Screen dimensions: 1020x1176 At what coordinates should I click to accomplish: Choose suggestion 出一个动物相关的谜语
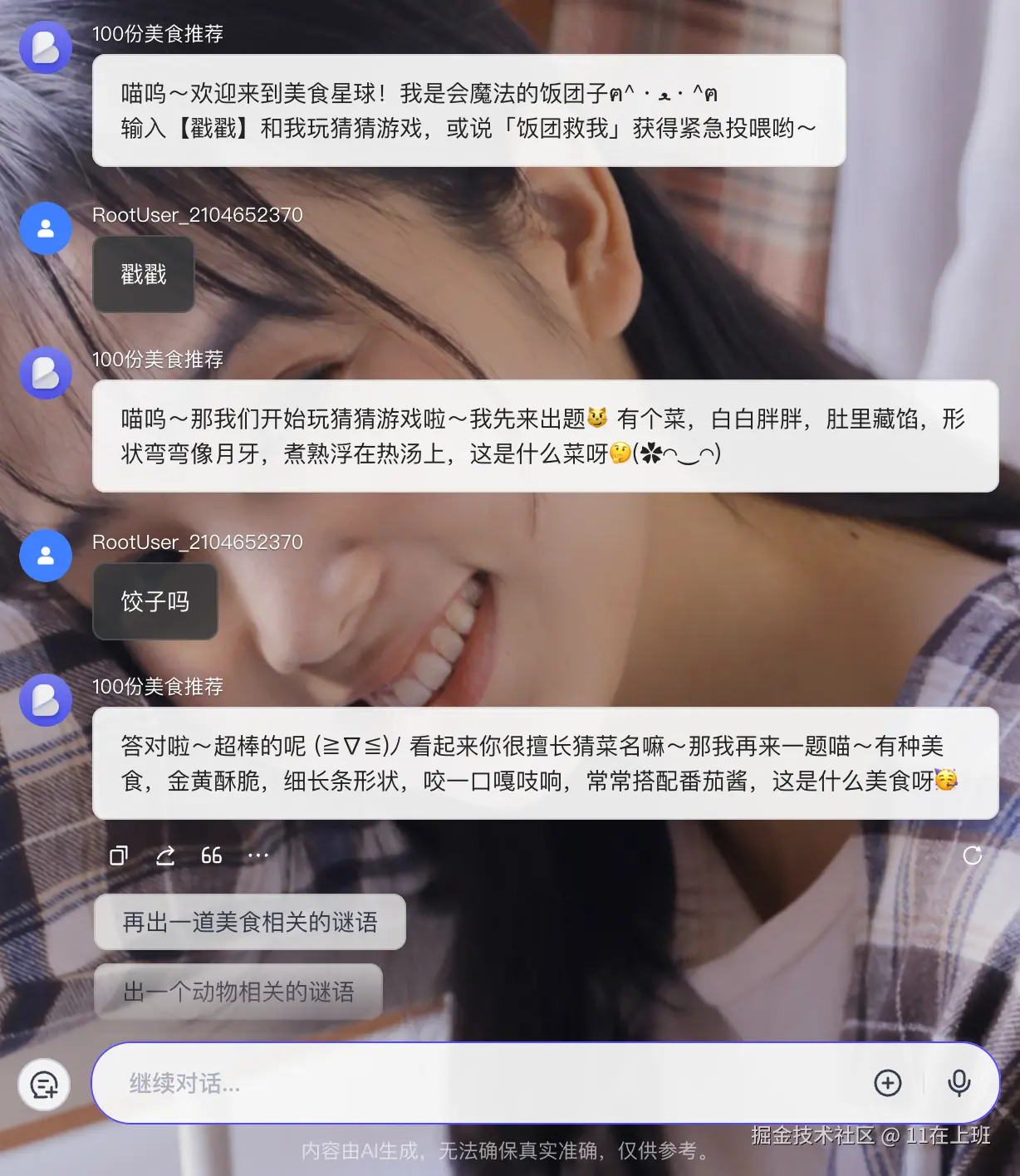point(238,992)
